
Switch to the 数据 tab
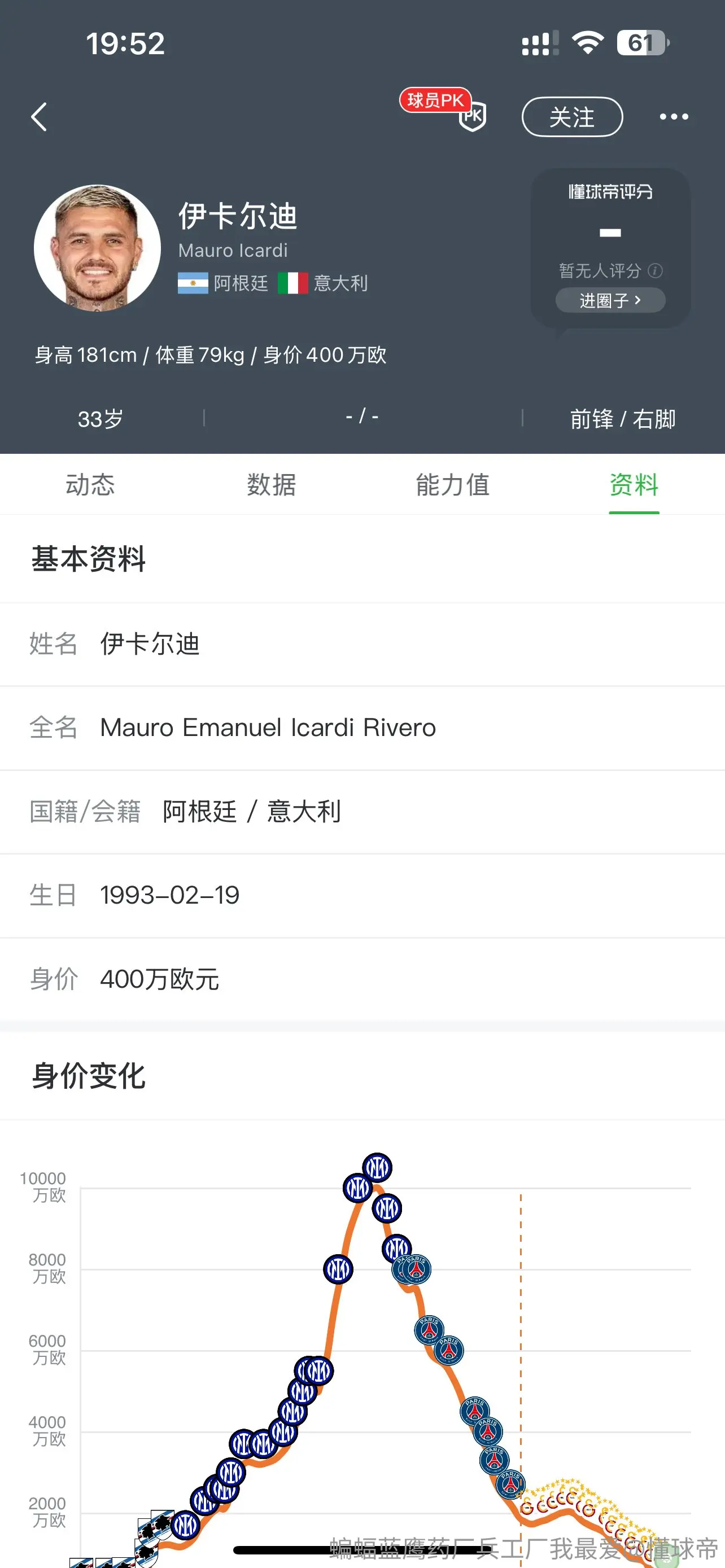point(272,485)
